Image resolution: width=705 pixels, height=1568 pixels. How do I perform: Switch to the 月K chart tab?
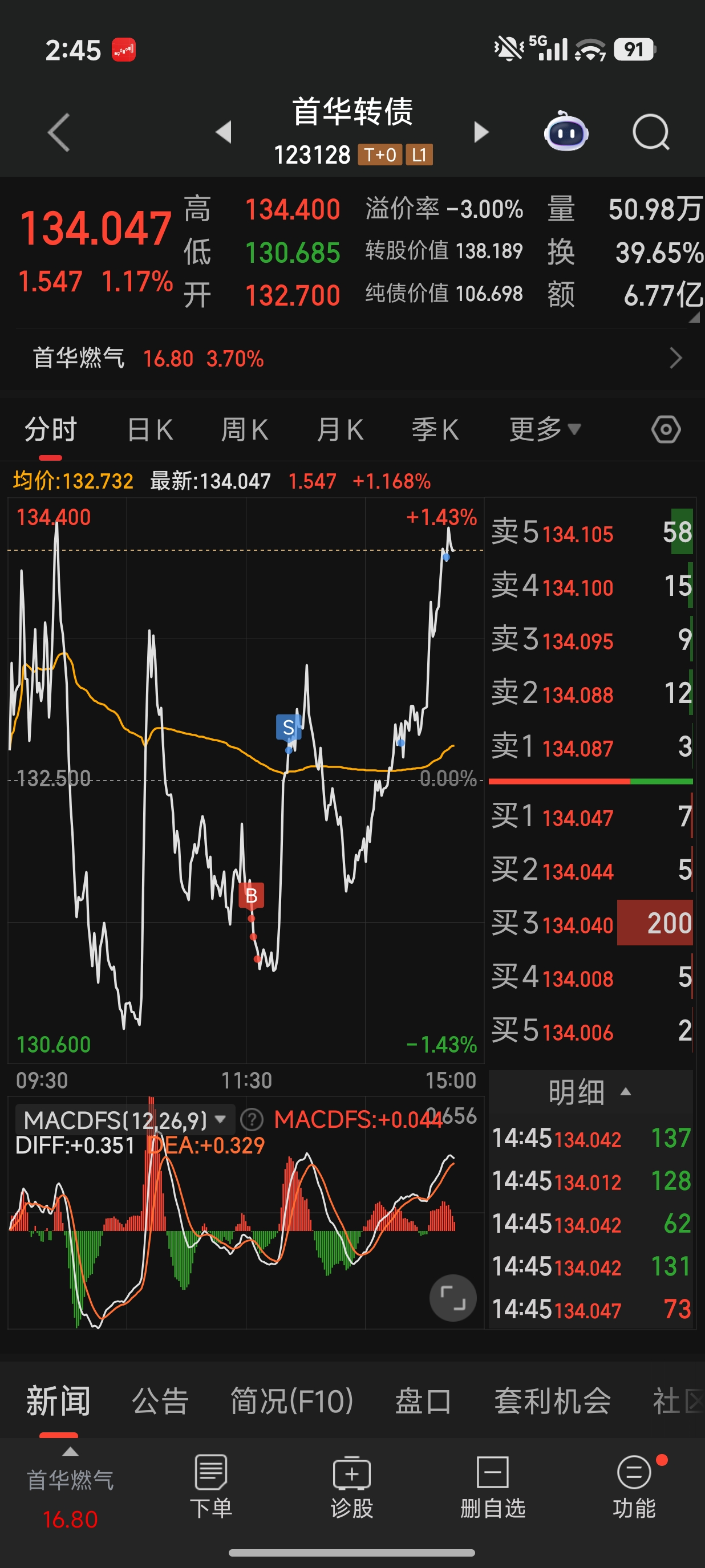point(340,430)
